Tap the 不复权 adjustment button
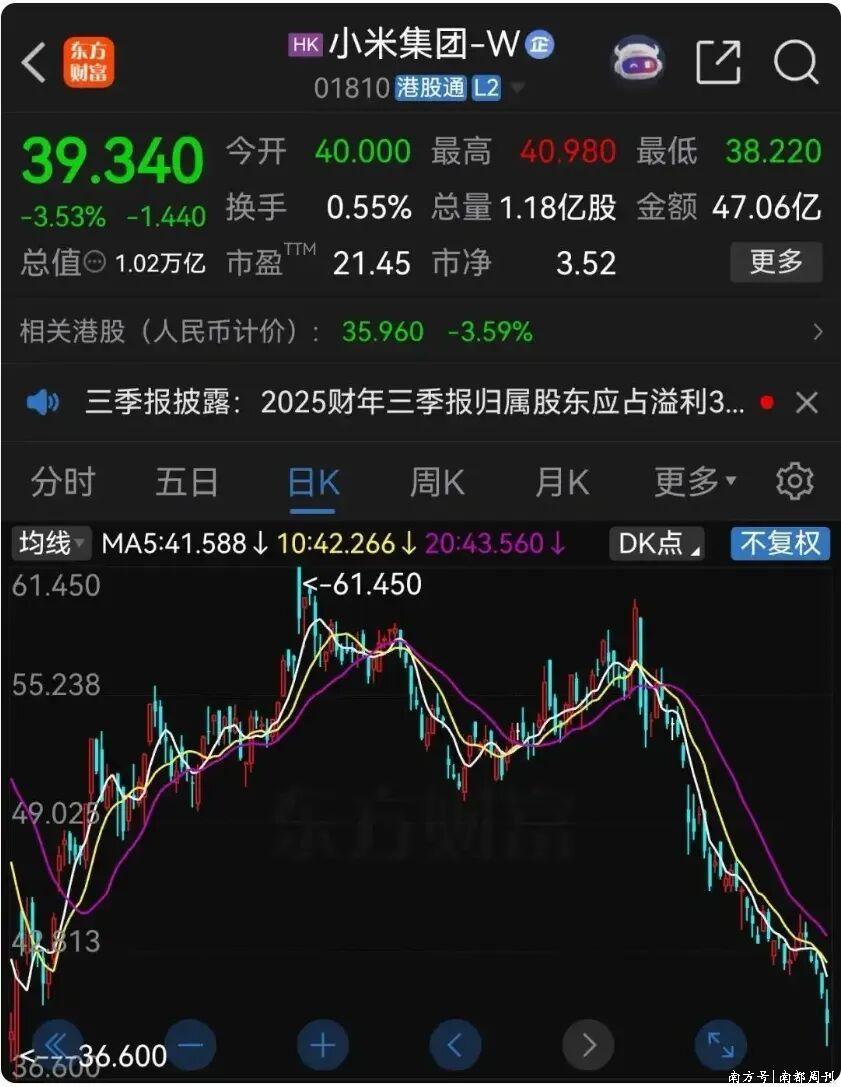This screenshot has width=841, height=1087. (780, 543)
